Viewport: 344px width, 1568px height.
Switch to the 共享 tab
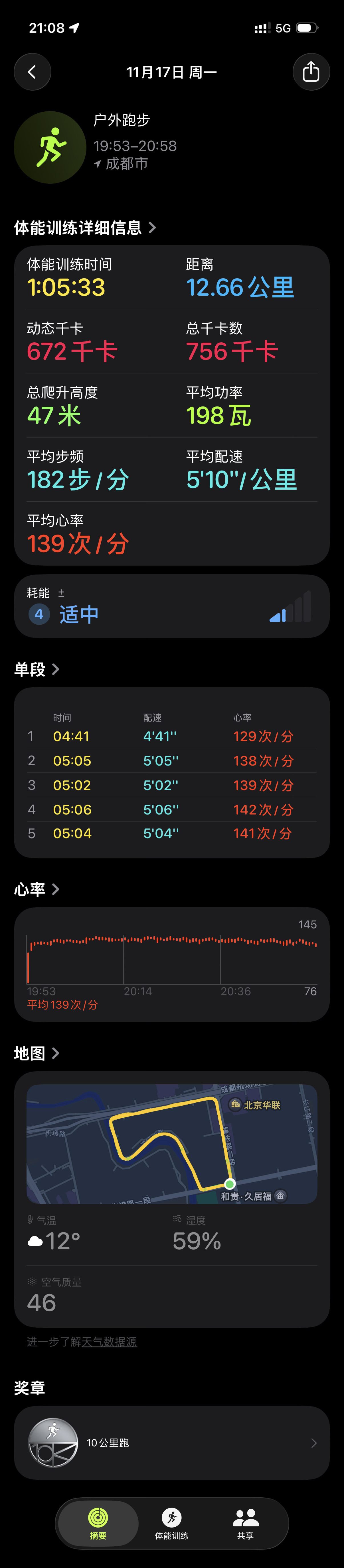click(x=245, y=1523)
